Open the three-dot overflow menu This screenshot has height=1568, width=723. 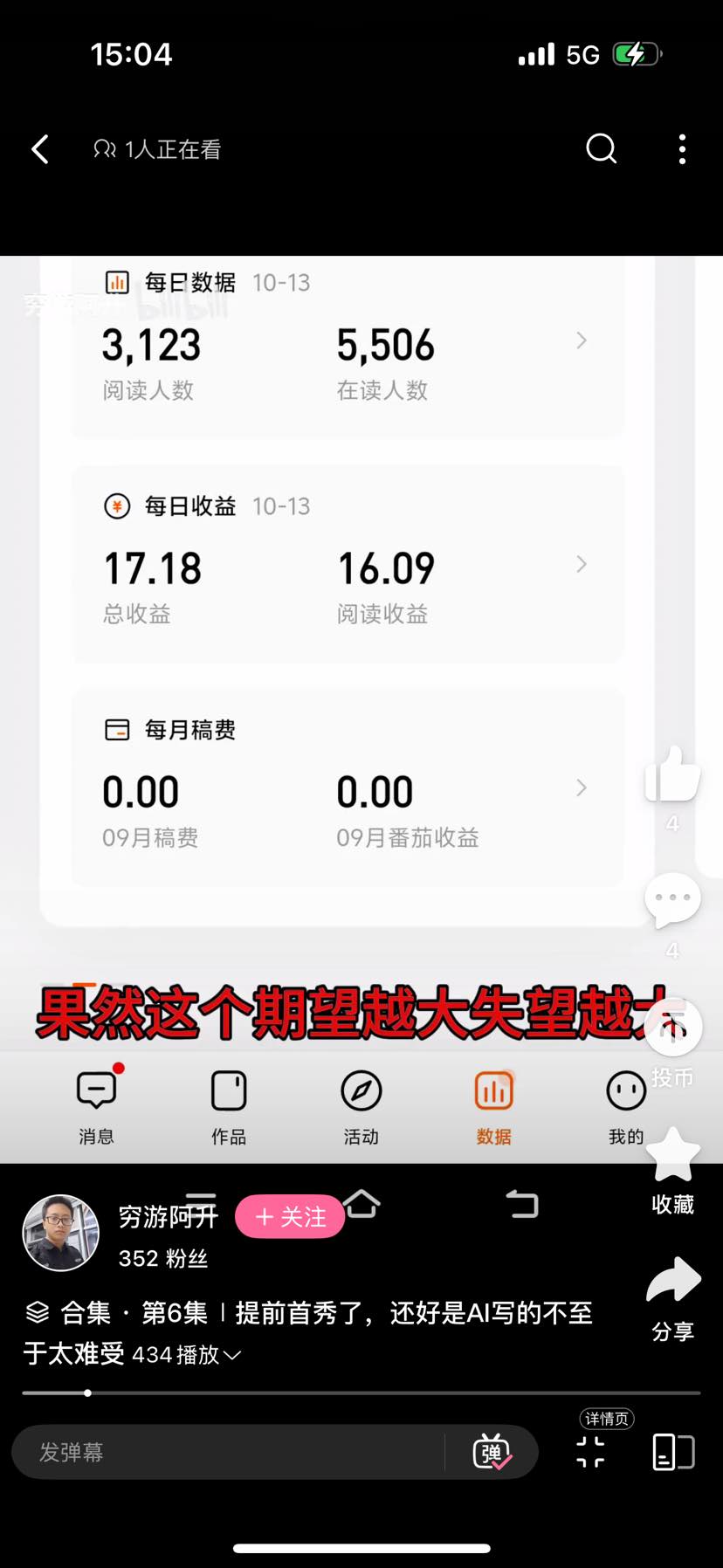click(682, 149)
